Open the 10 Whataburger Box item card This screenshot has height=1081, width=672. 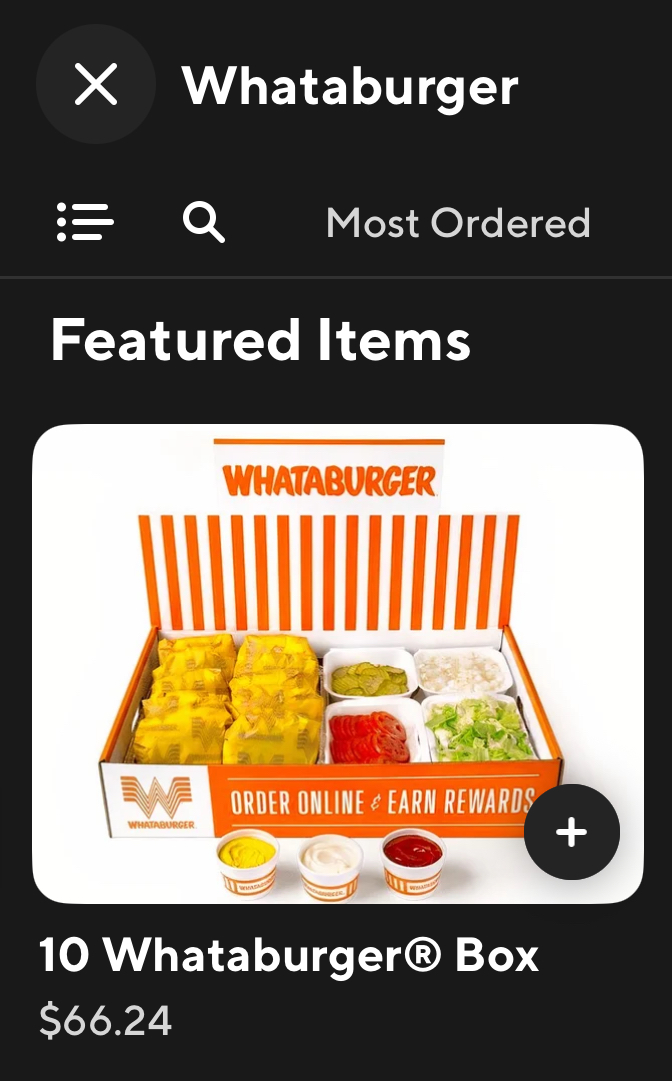[x=338, y=663]
